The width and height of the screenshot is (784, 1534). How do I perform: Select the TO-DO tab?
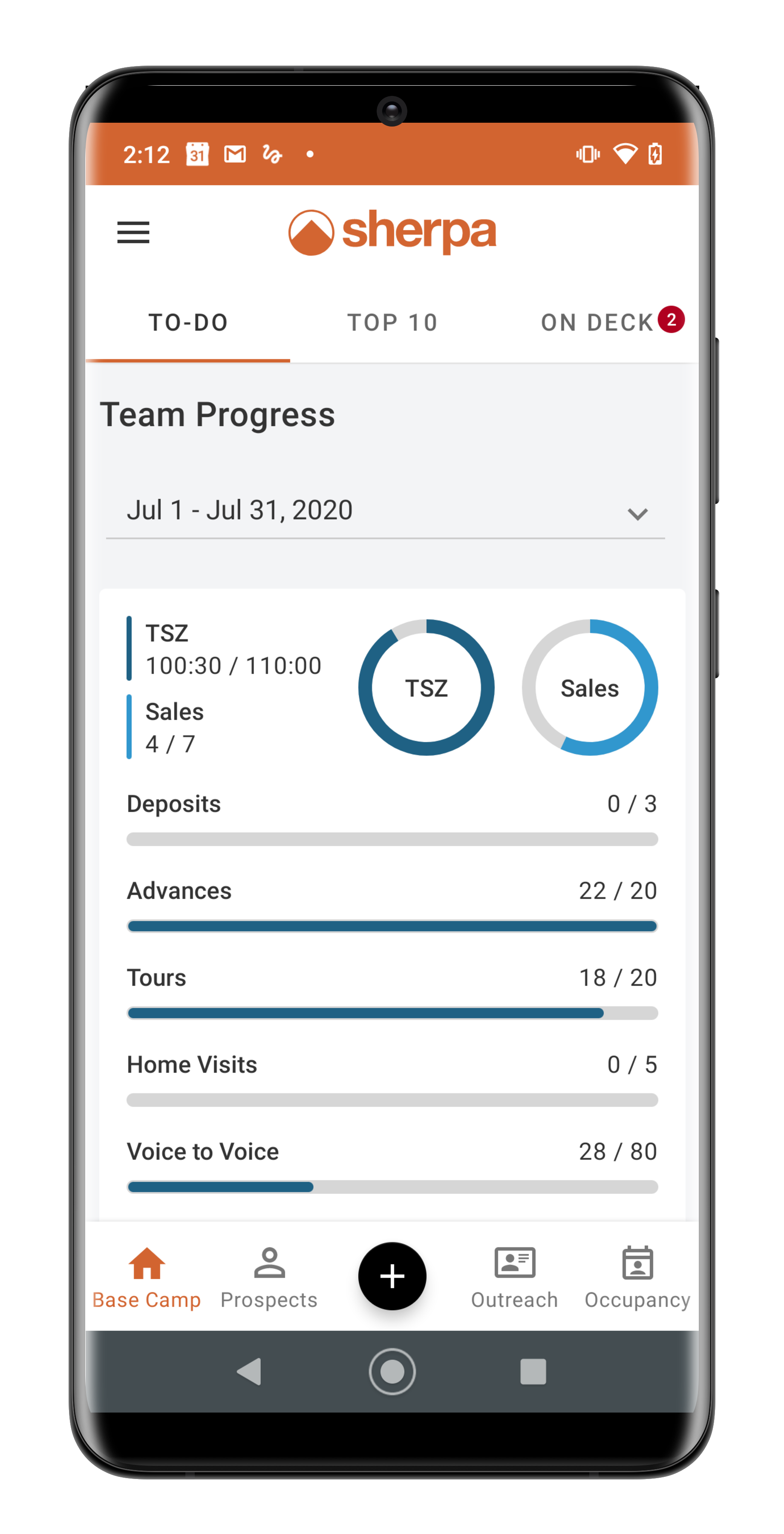coord(188,322)
